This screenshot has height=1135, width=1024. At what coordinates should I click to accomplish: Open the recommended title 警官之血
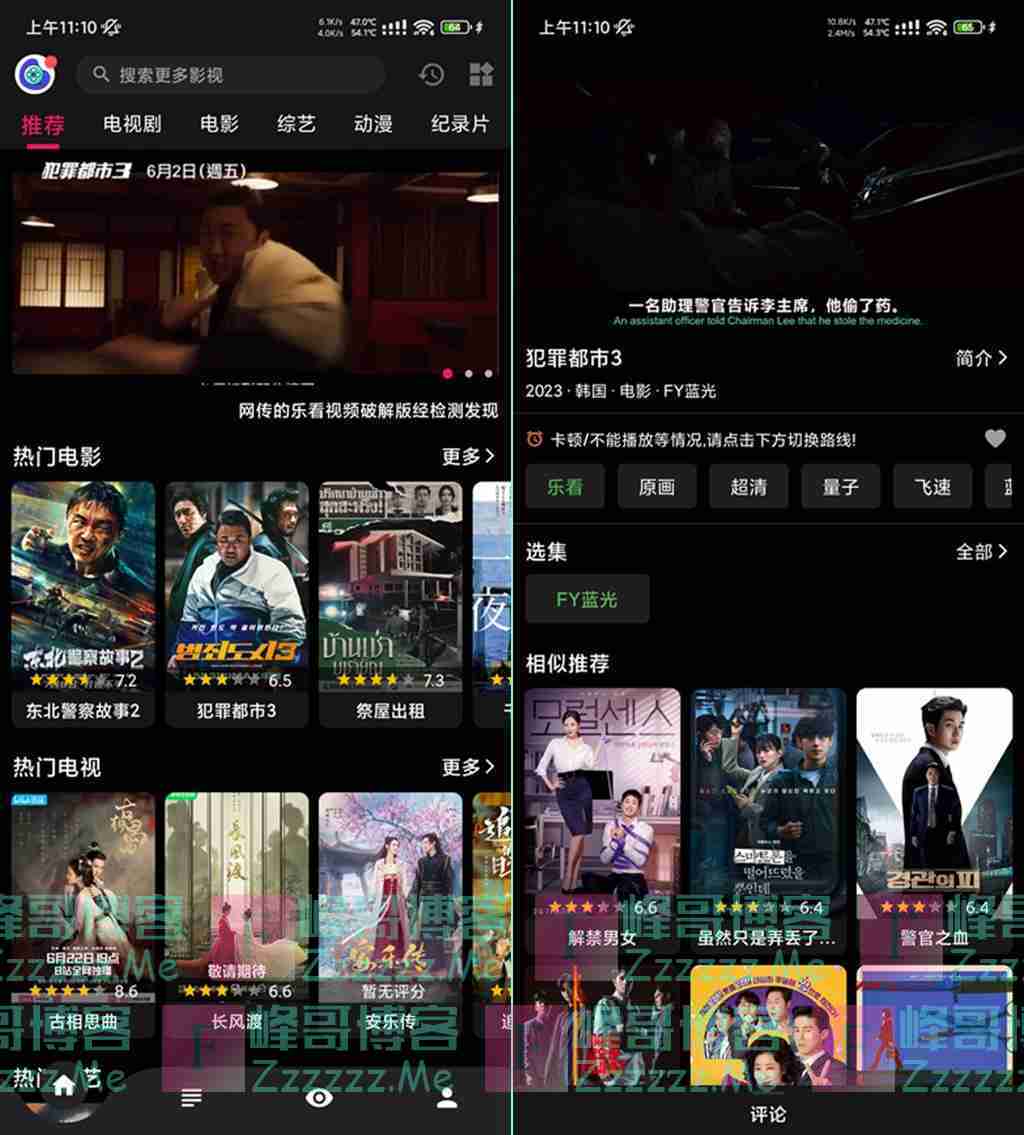click(x=934, y=815)
